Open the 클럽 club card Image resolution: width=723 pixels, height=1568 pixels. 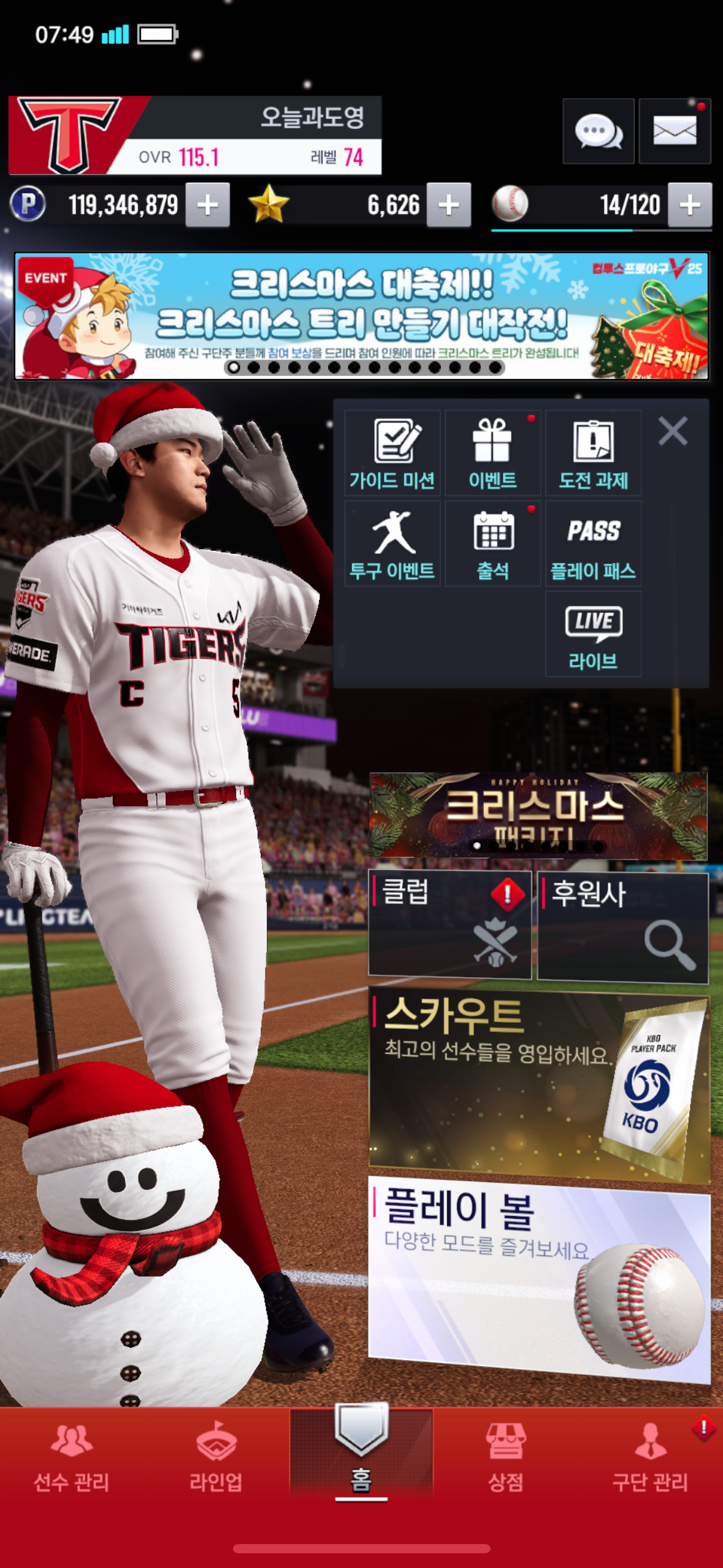(x=449, y=923)
